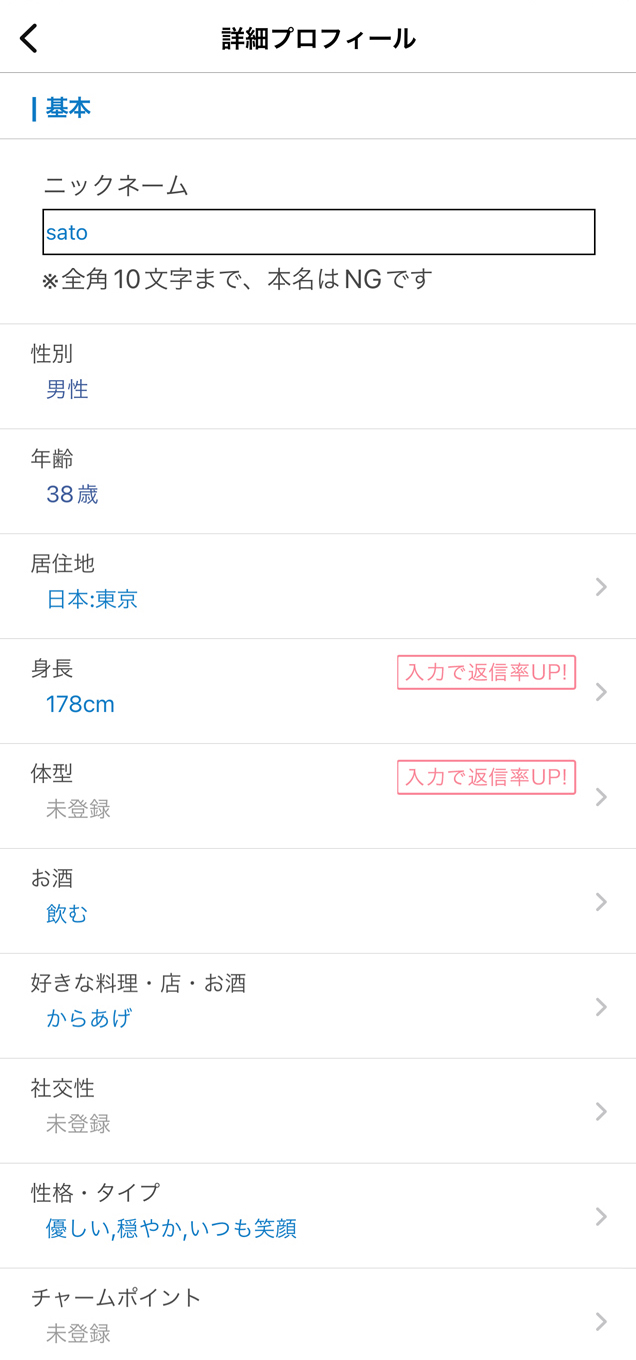
Task: Edit the ニックネーム text field
Action: tap(318, 232)
